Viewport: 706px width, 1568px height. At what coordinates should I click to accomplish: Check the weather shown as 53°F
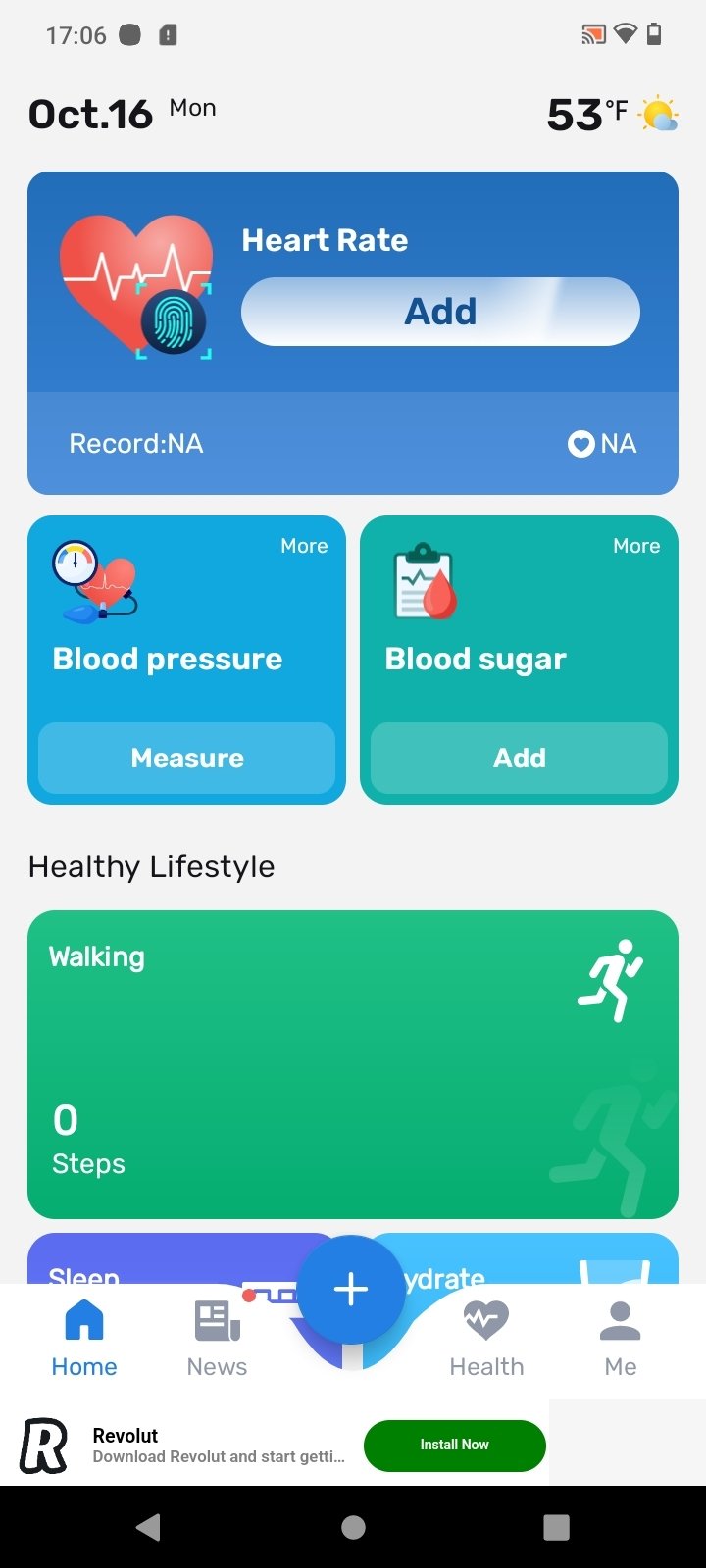[x=613, y=115]
